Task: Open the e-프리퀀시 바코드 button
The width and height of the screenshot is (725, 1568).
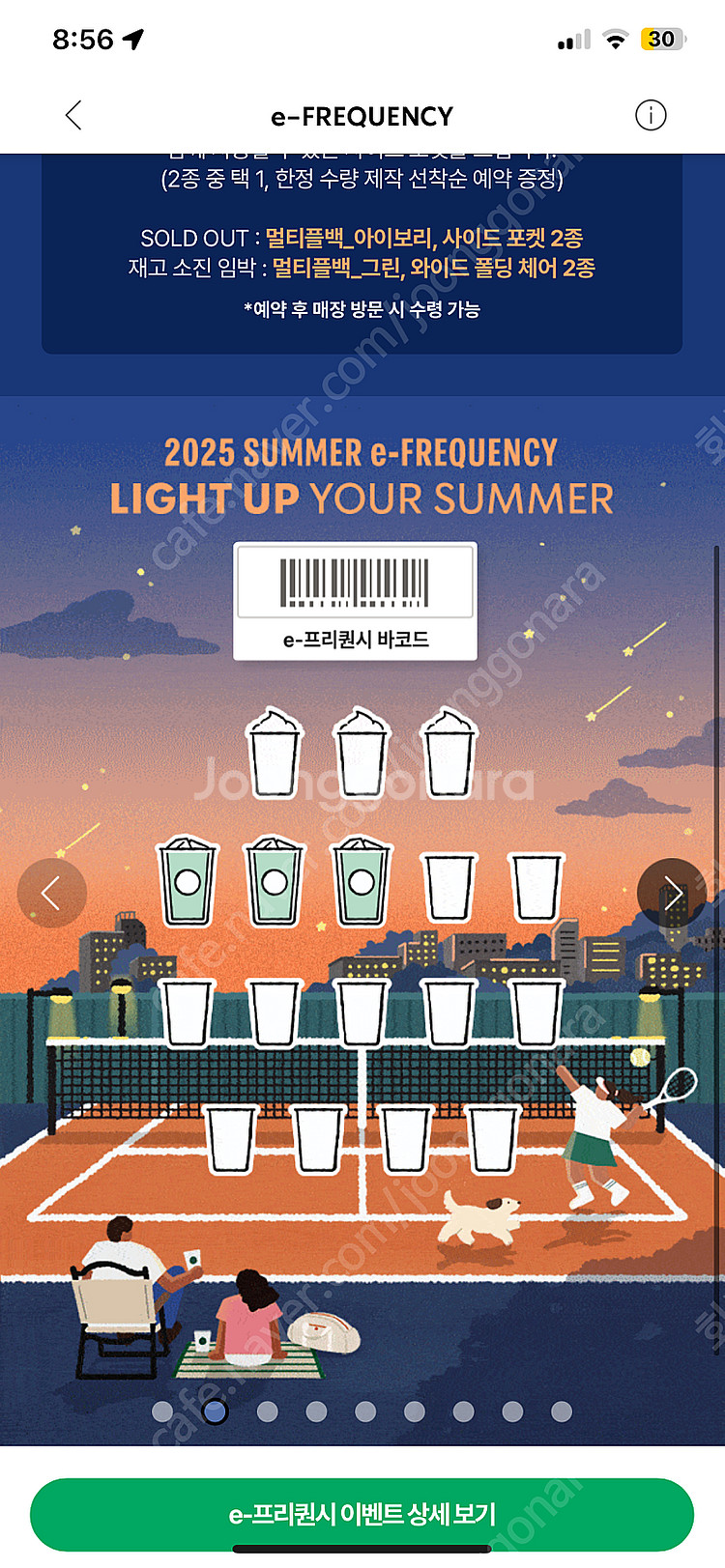Action: (x=355, y=601)
